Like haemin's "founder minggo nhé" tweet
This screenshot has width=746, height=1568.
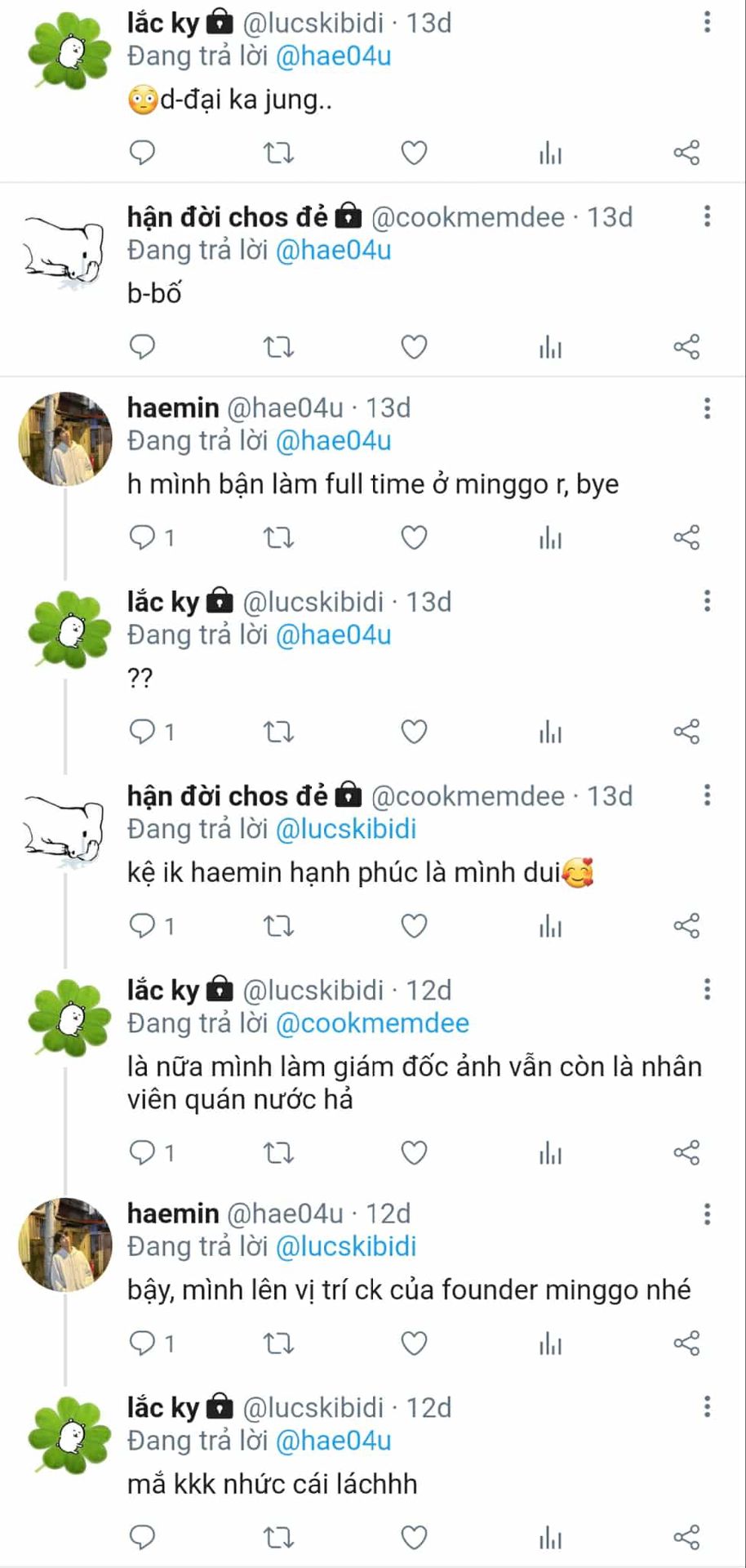pos(414,1343)
